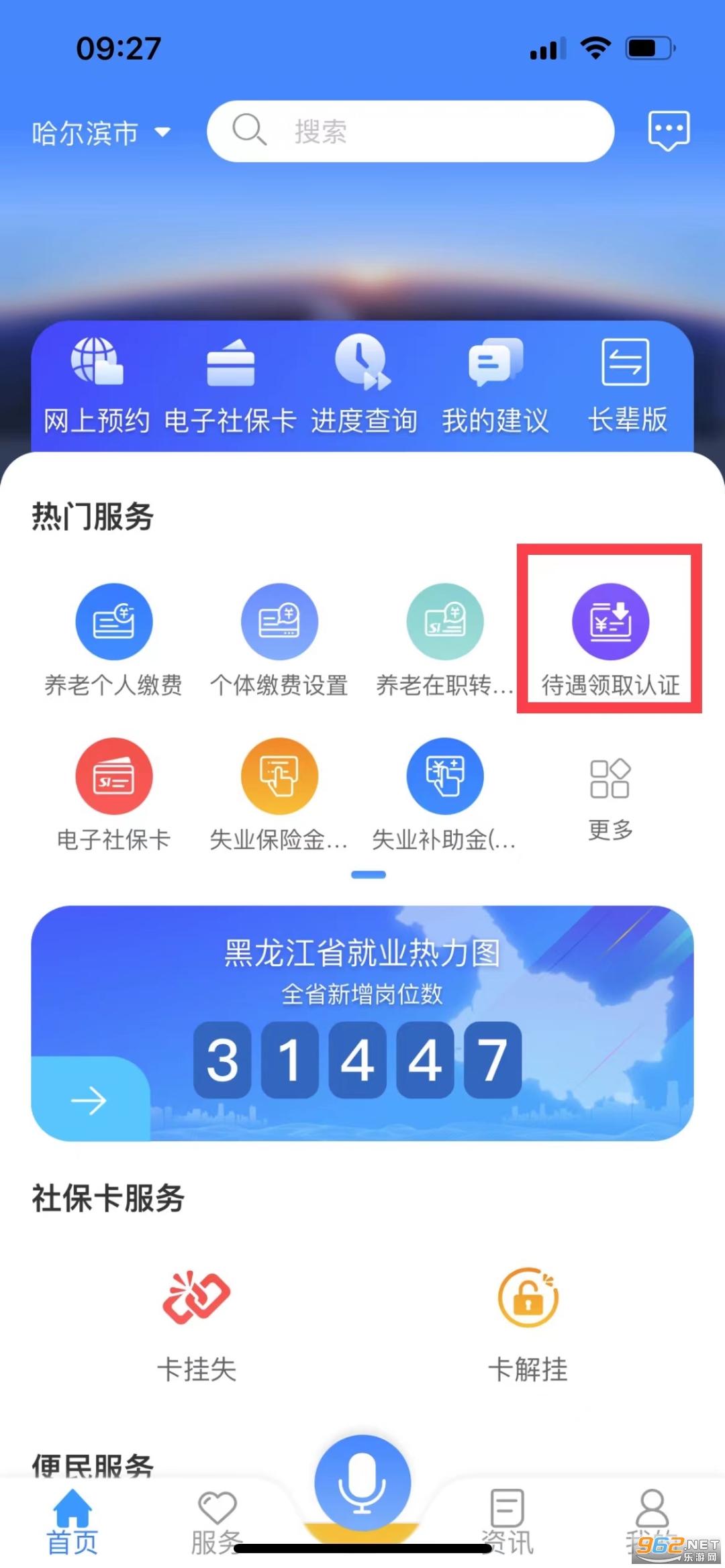The image size is (725, 1568).
Task: Show 更多 hot services
Action: coord(610,797)
